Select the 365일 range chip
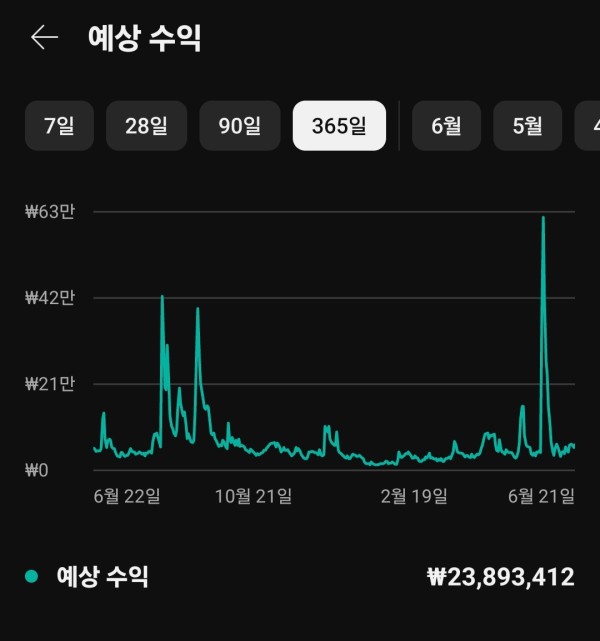This screenshot has width=600, height=641. point(339,126)
